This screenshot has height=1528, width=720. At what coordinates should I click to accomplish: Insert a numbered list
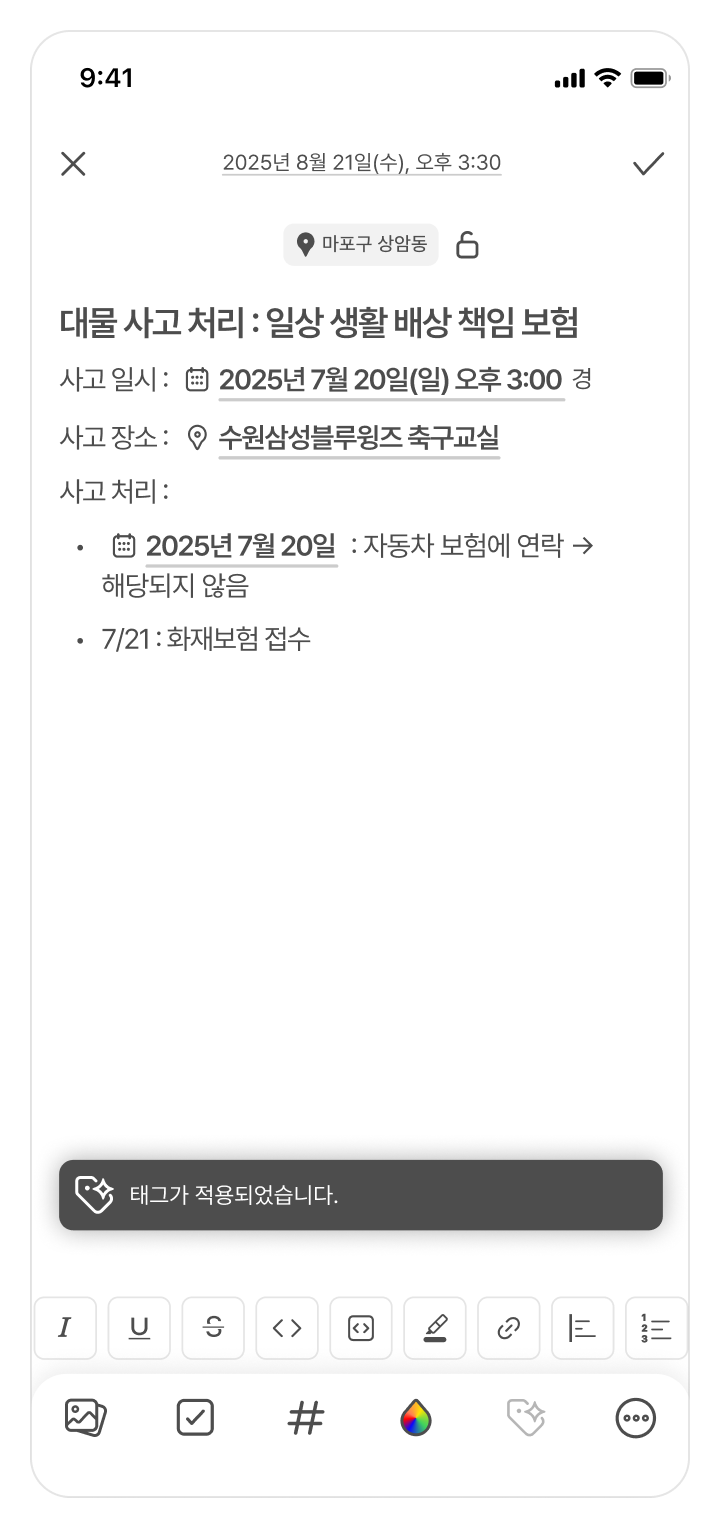[x=657, y=1328]
